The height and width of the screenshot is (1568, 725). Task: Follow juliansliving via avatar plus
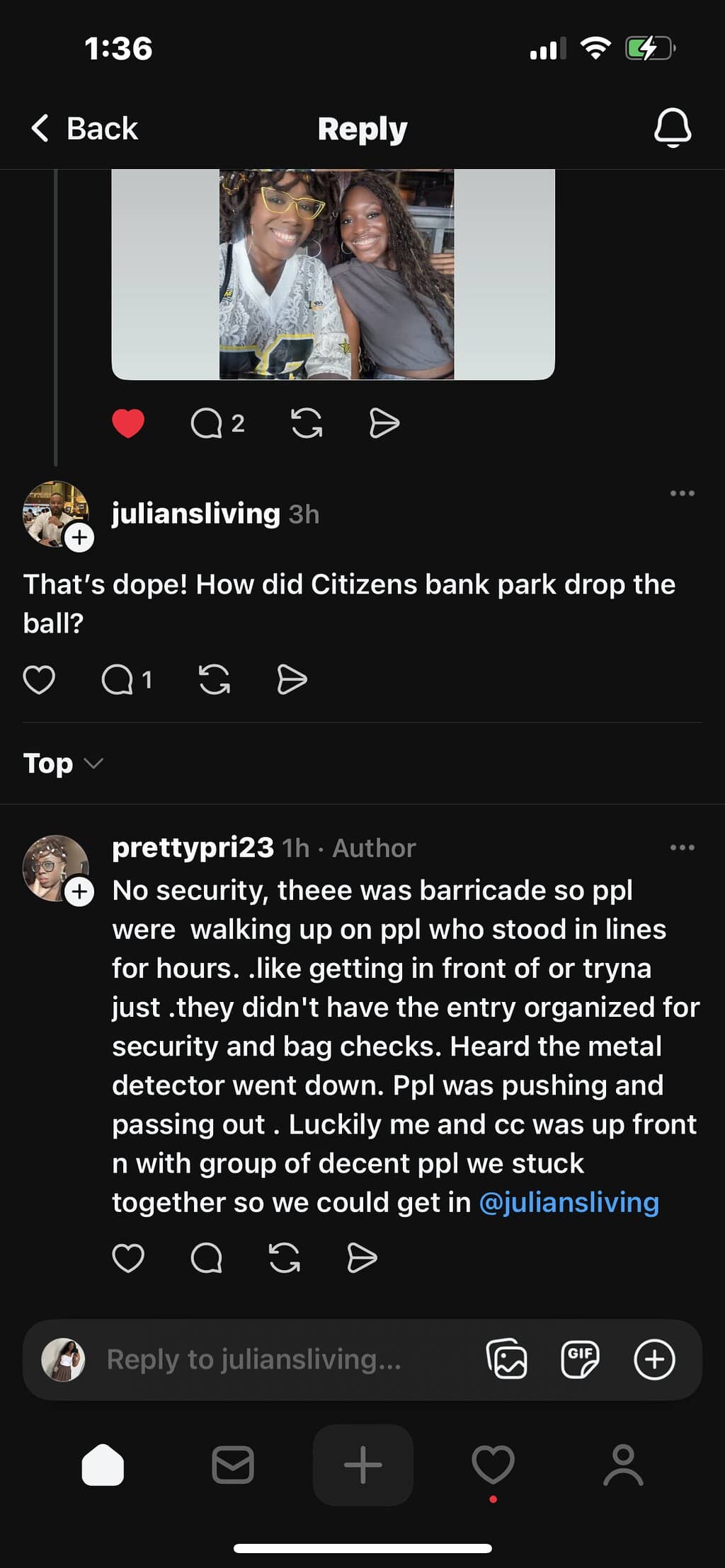tap(79, 538)
